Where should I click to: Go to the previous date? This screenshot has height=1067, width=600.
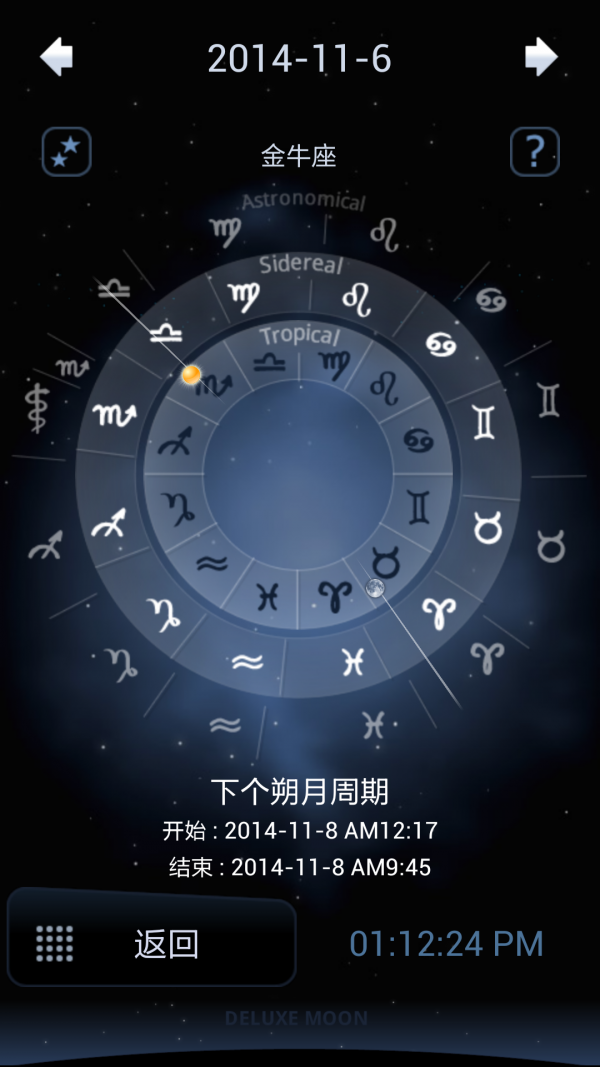57,57
